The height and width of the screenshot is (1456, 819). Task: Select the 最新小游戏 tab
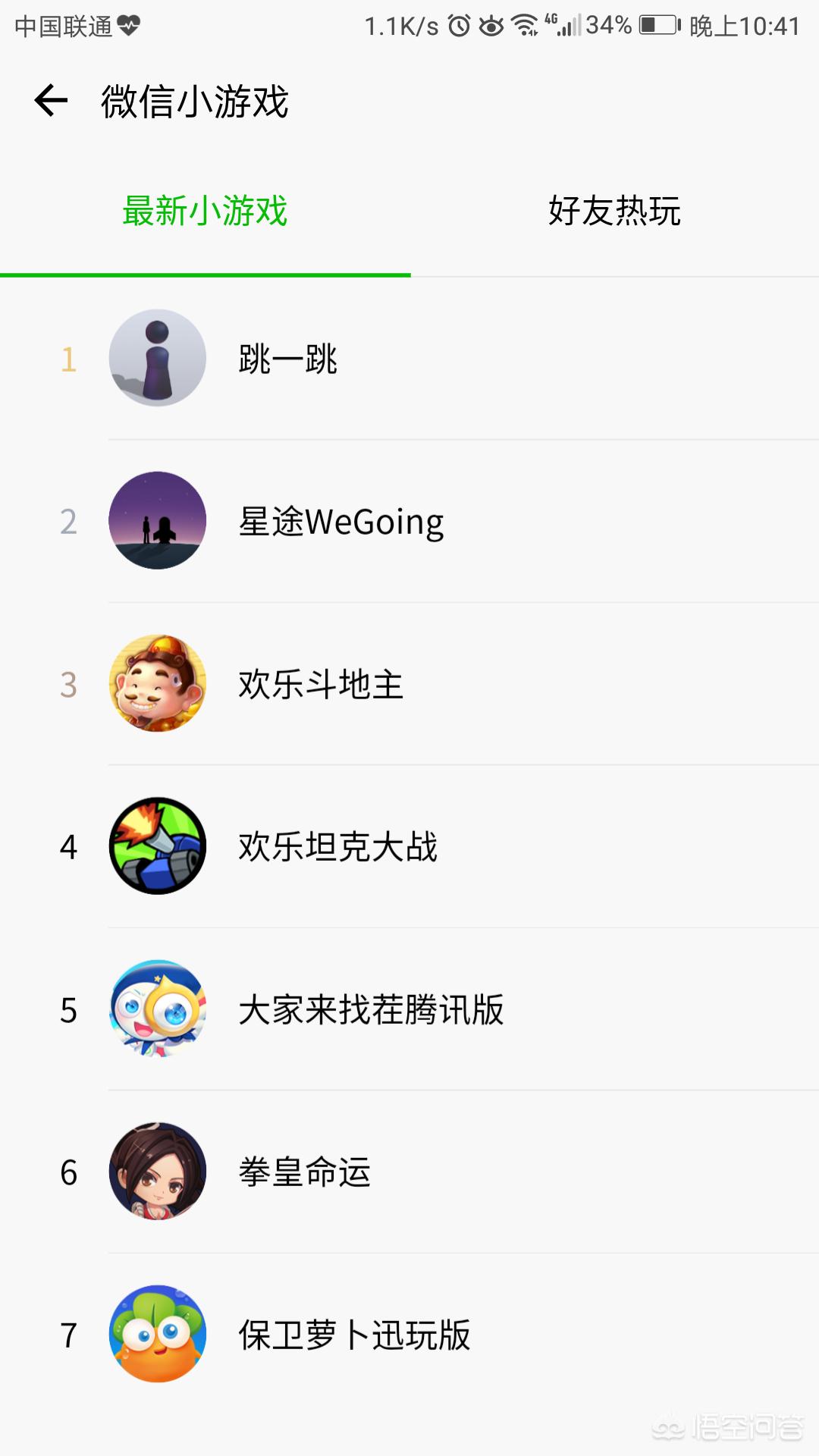coord(205,211)
